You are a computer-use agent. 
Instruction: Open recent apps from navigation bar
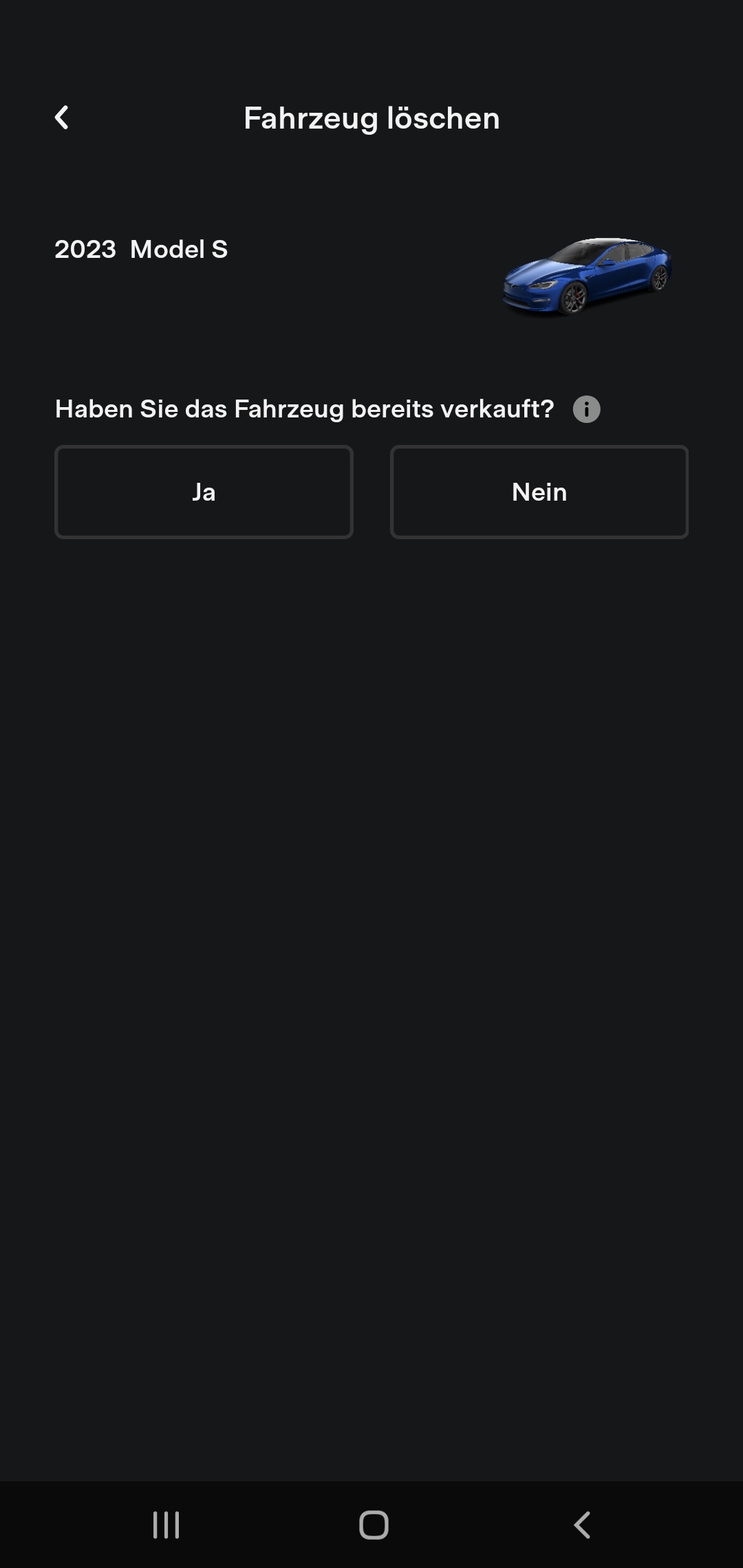[166, 1525]
